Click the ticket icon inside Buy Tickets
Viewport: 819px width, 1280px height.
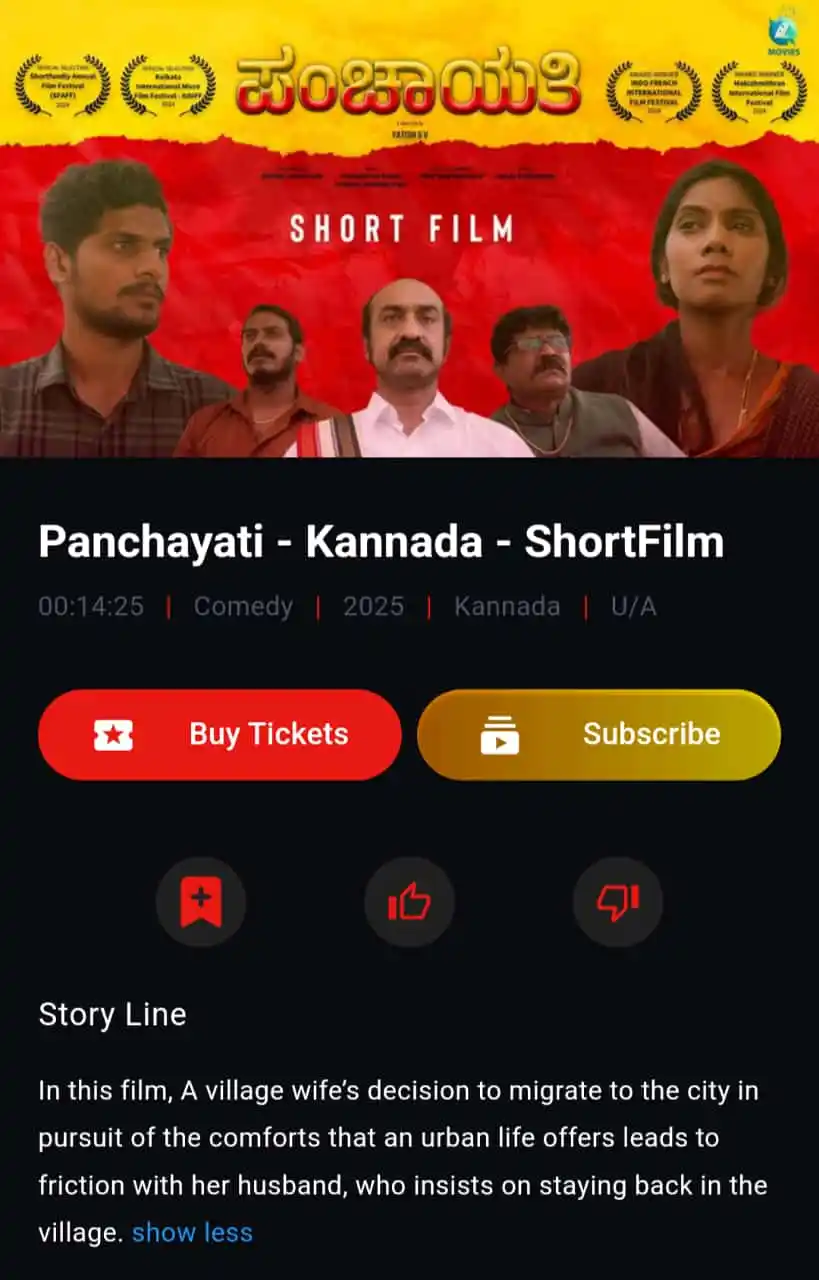click(113, 733)
